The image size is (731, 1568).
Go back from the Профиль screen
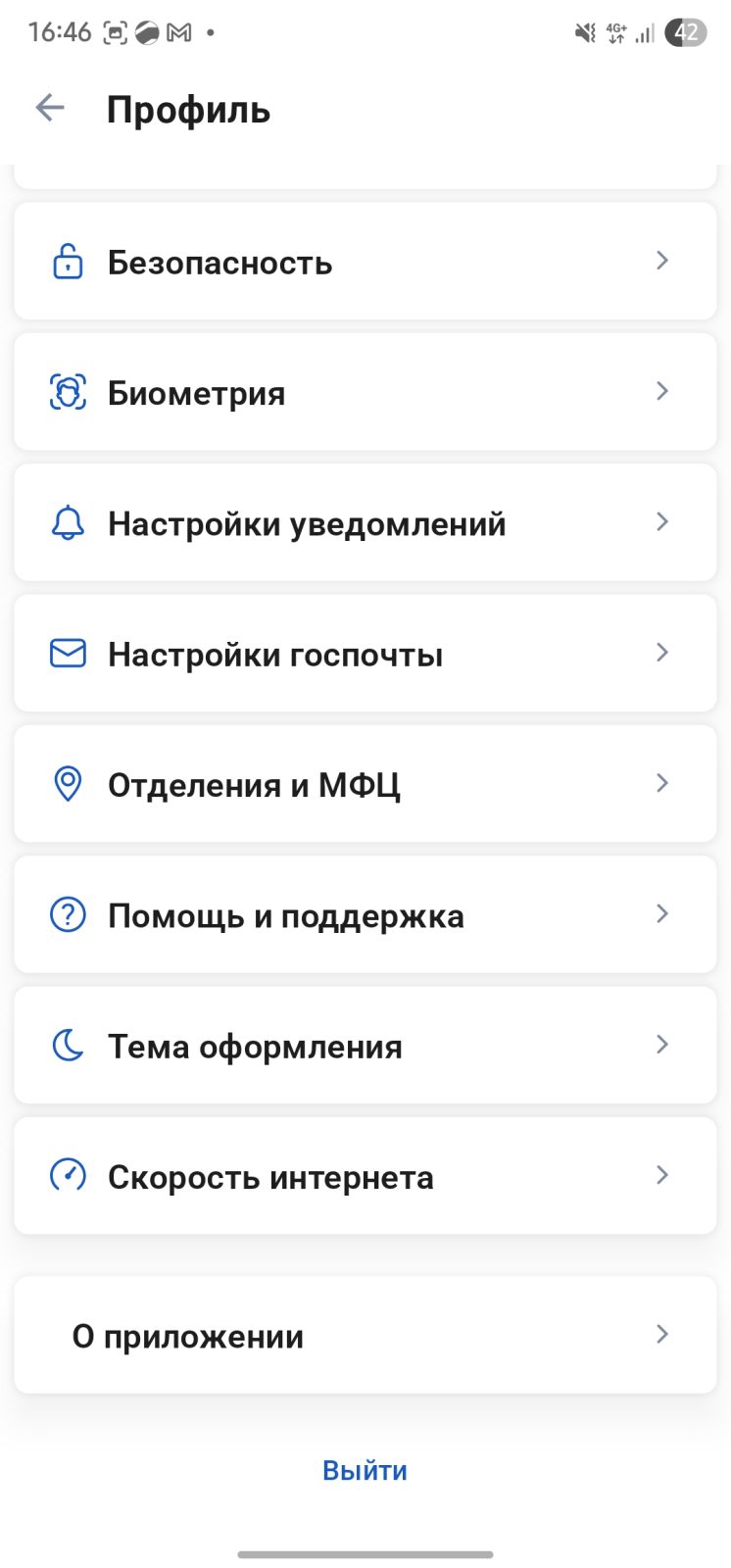pyautogui.click(x=50, y=109)
